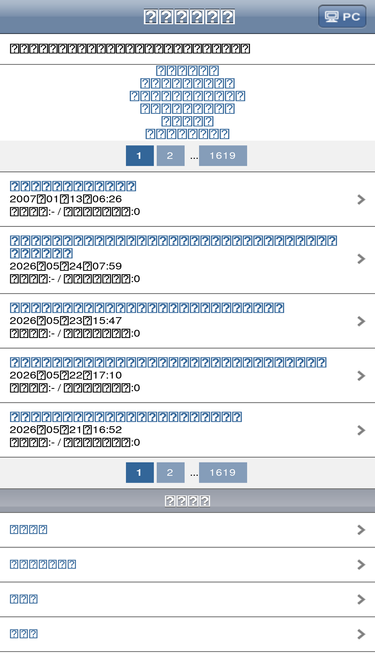The height and width of the screenshot is (667, 375).
Task: Go to page 2 in bottom pagination
Action: [x=170, y=473]
